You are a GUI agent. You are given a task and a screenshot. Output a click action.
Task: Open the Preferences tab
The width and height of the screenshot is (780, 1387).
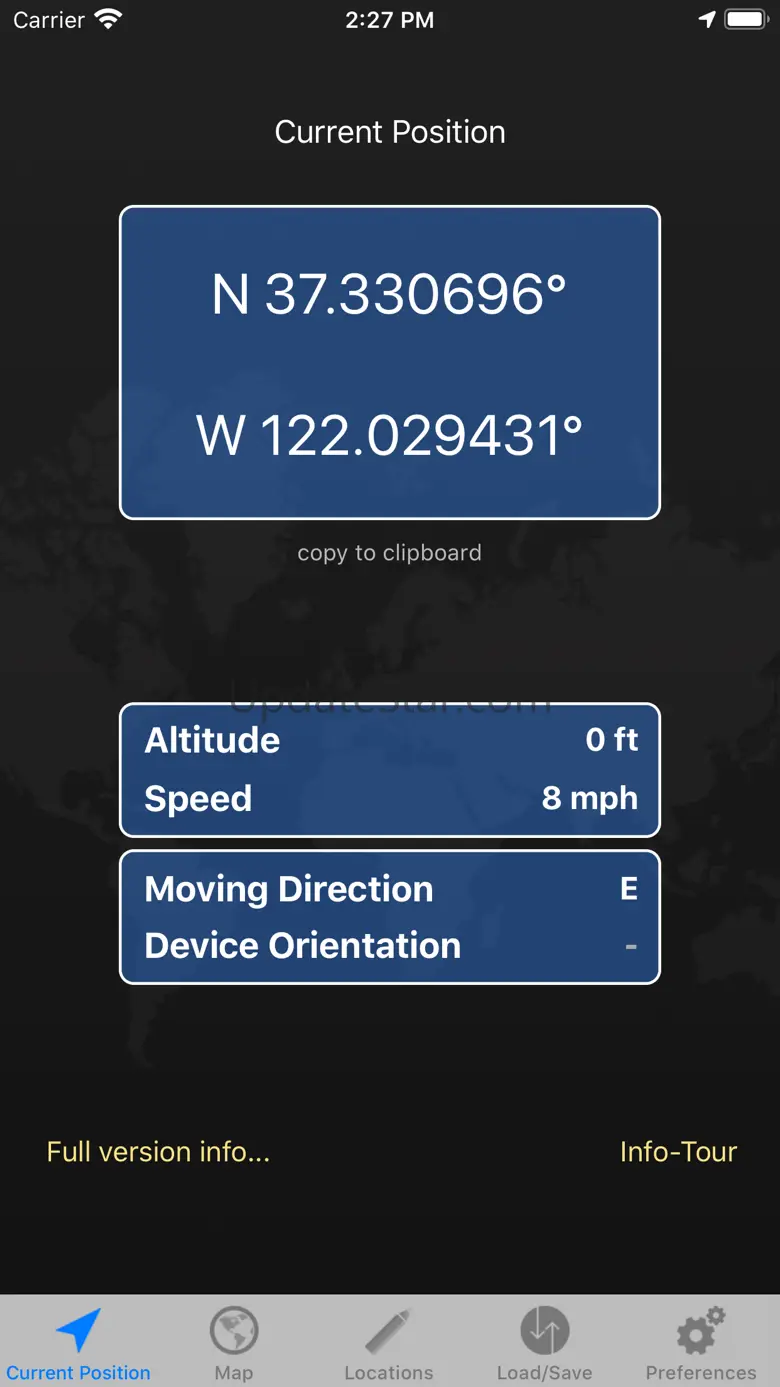700,1343
